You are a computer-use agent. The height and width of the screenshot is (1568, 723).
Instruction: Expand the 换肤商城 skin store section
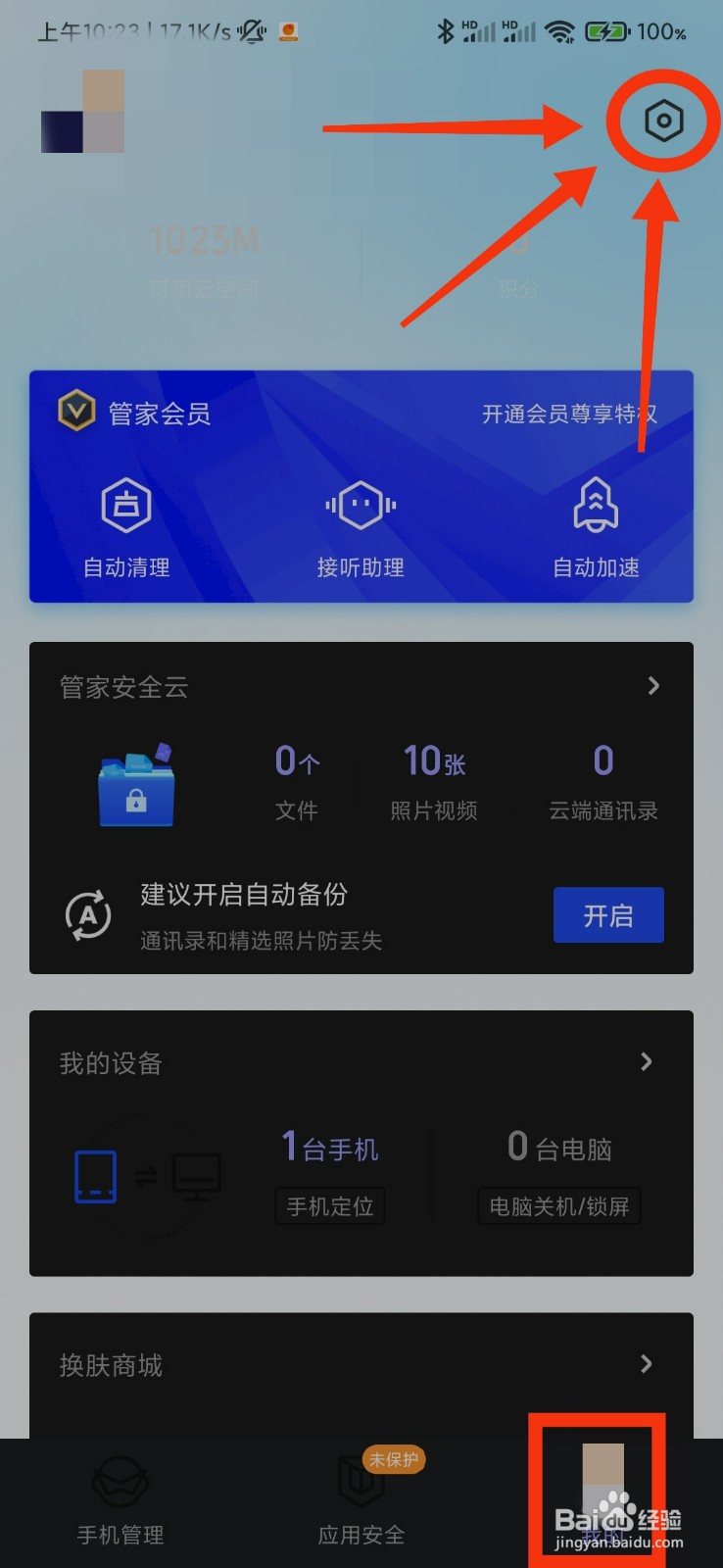click(x=645, y=1363)
